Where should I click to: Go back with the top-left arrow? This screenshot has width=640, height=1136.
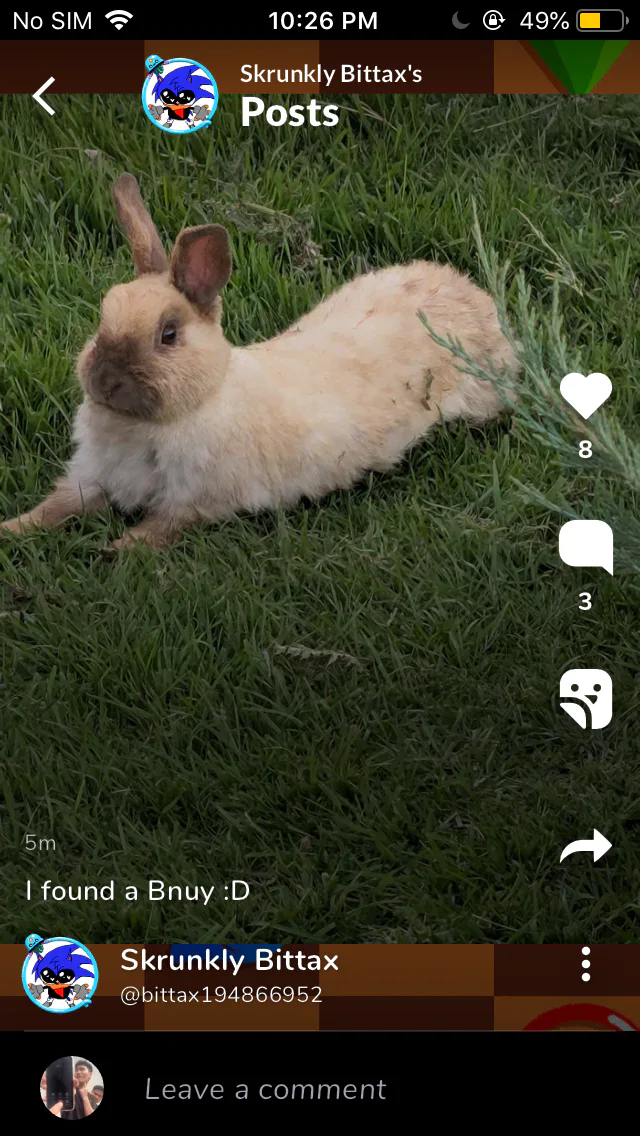[x=43, y=96]
